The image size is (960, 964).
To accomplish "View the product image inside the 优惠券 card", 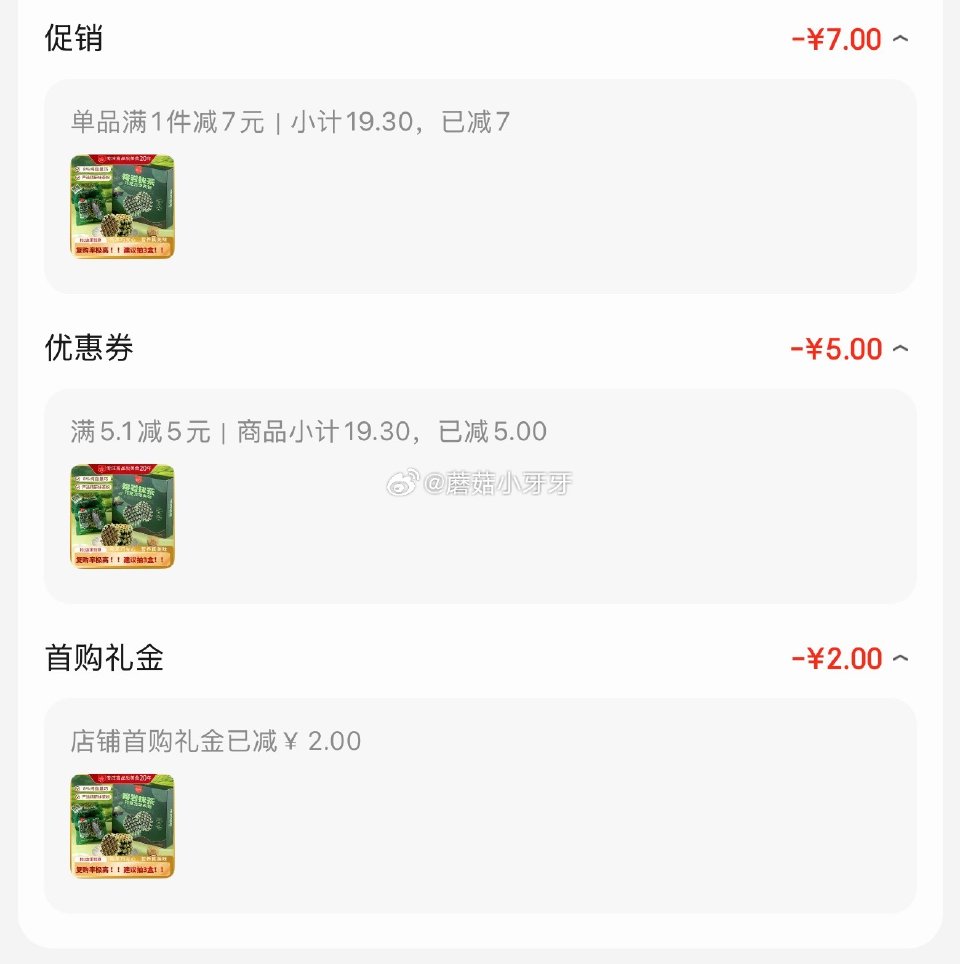I will [x=122, y=516].
